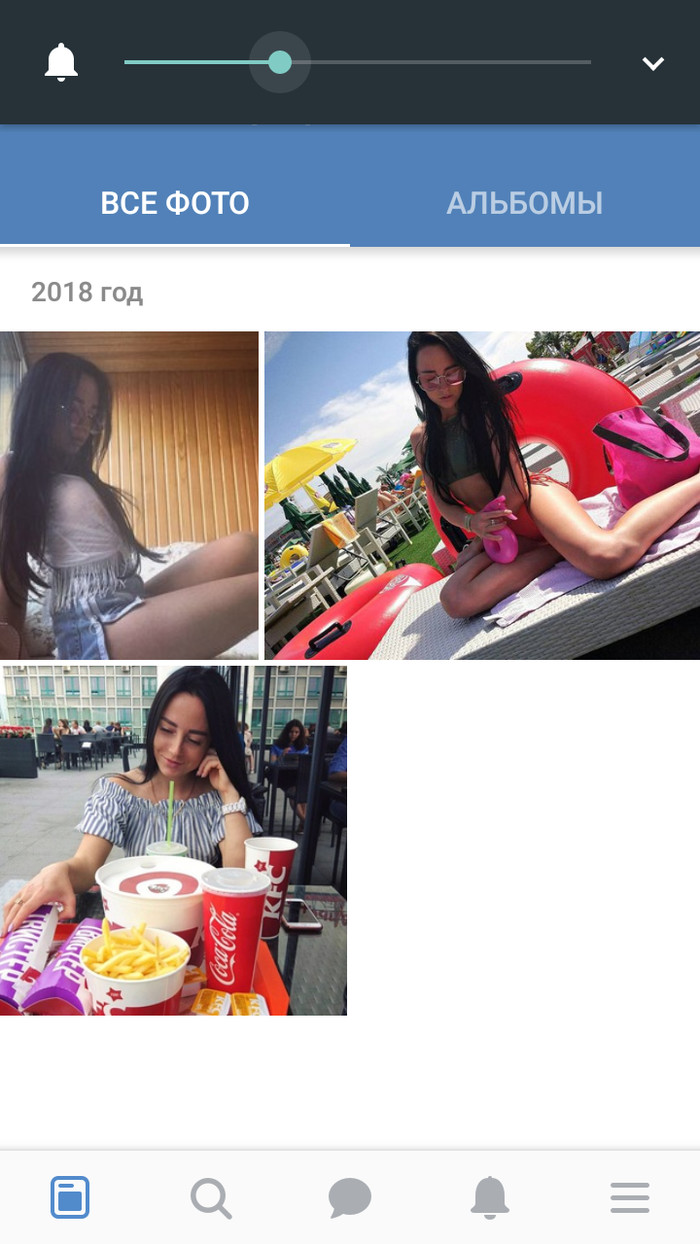Open the search tab

tap(210, 1197)
